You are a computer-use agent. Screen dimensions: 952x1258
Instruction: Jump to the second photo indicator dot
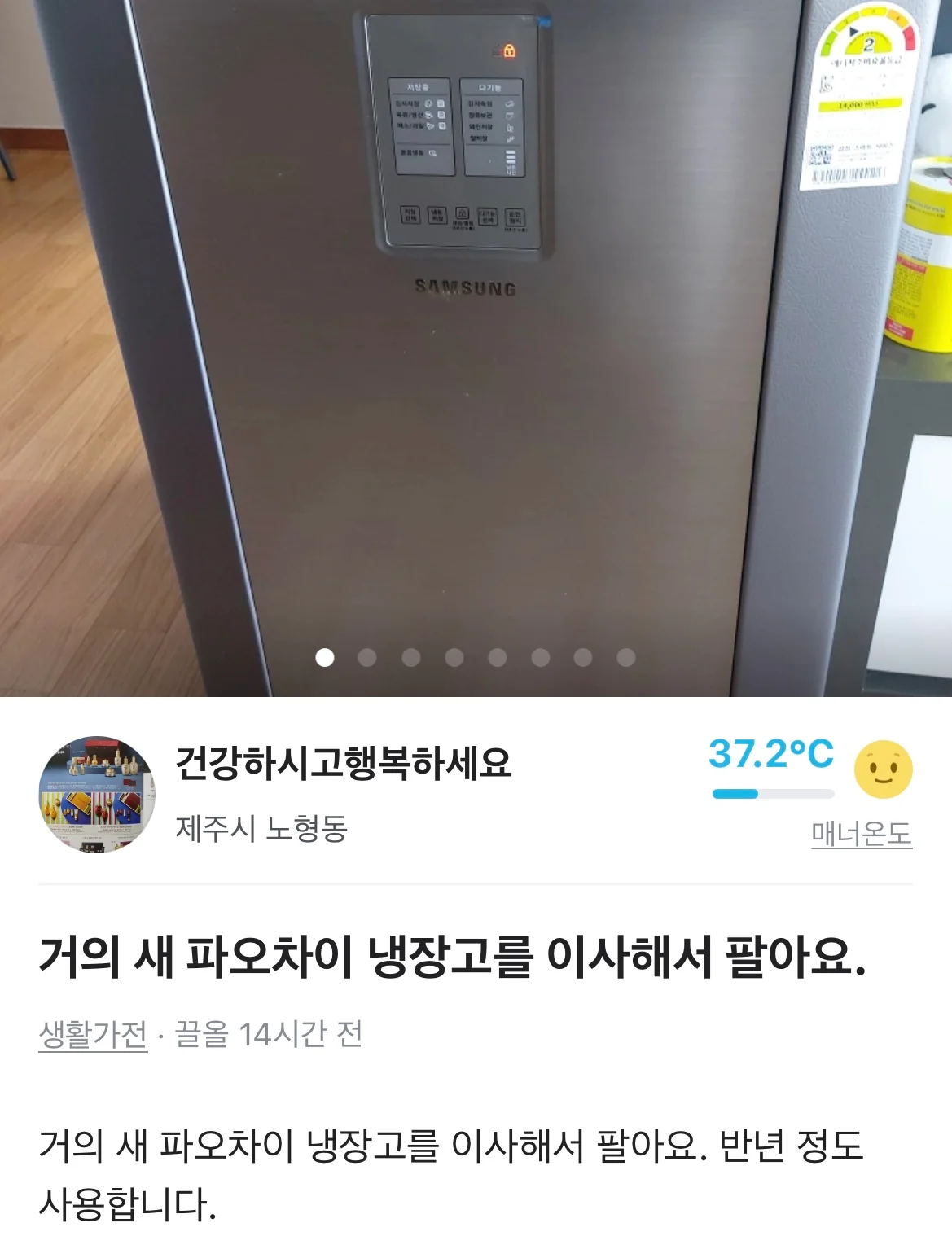[367, 657]
